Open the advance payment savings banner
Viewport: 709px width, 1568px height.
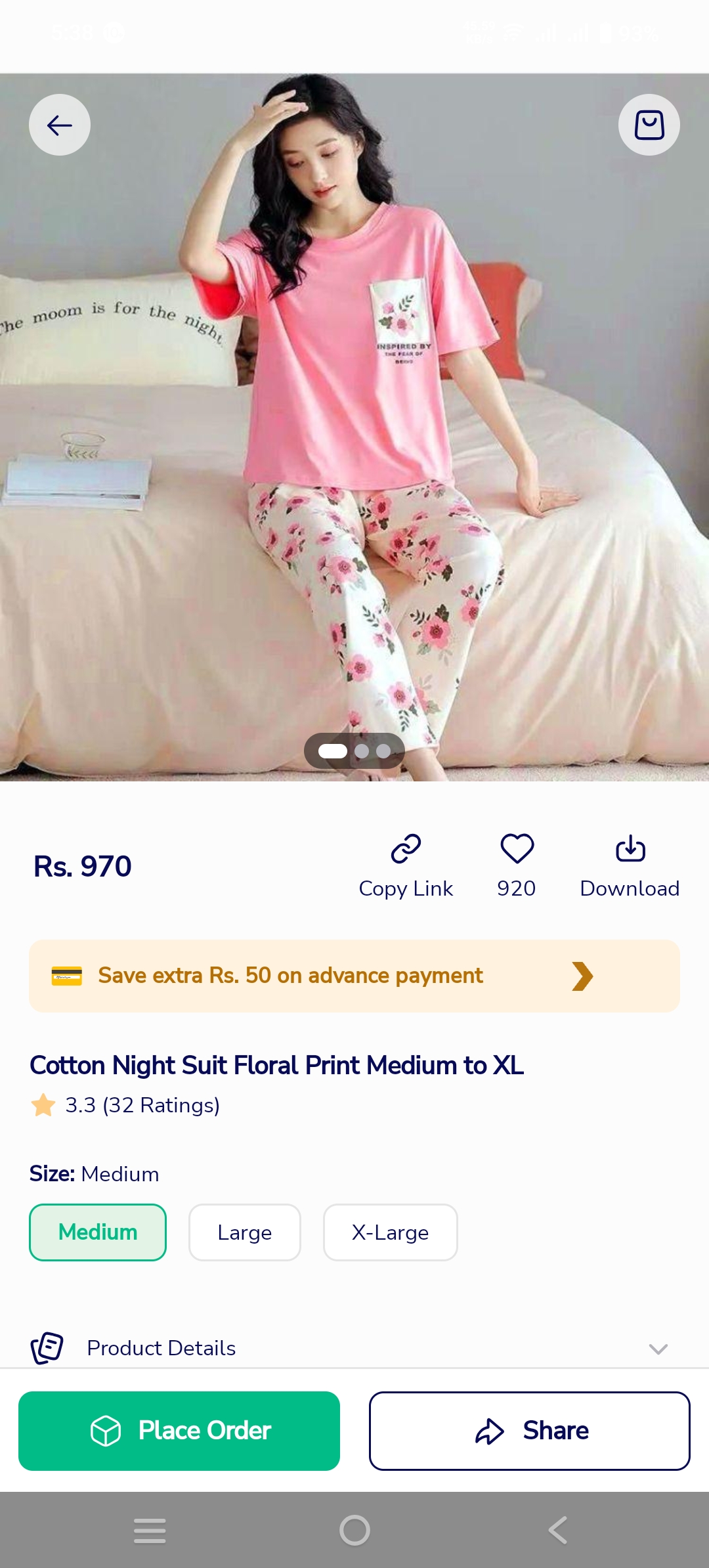[x=354, y=976]
